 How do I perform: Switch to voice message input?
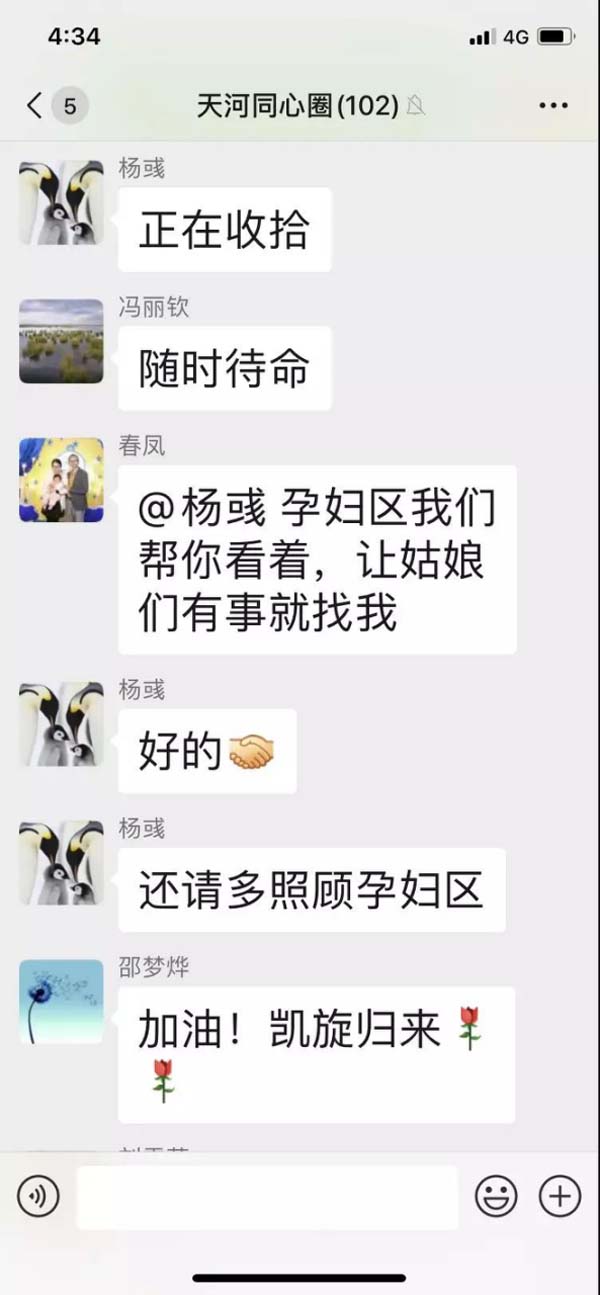click(38, 1196)
